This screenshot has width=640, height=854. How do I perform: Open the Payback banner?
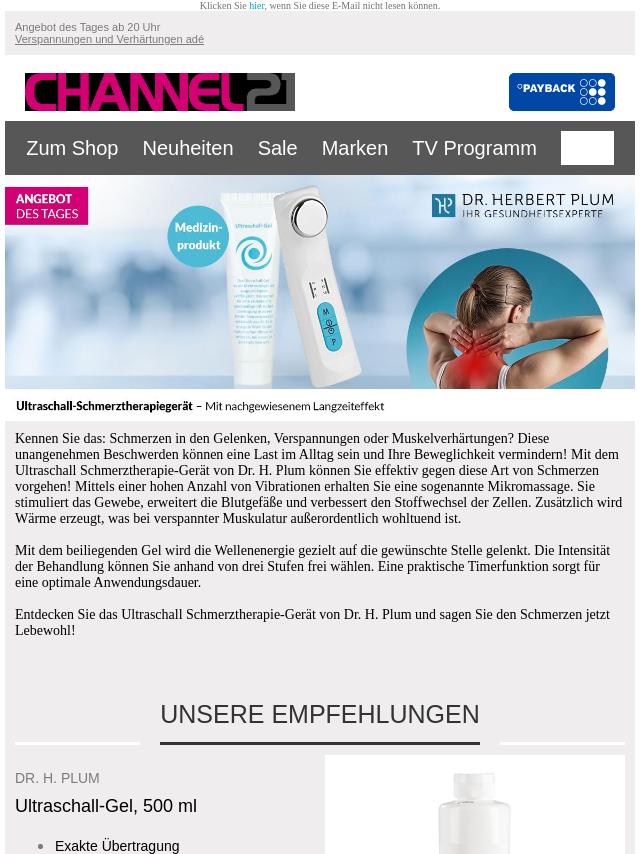561,92
